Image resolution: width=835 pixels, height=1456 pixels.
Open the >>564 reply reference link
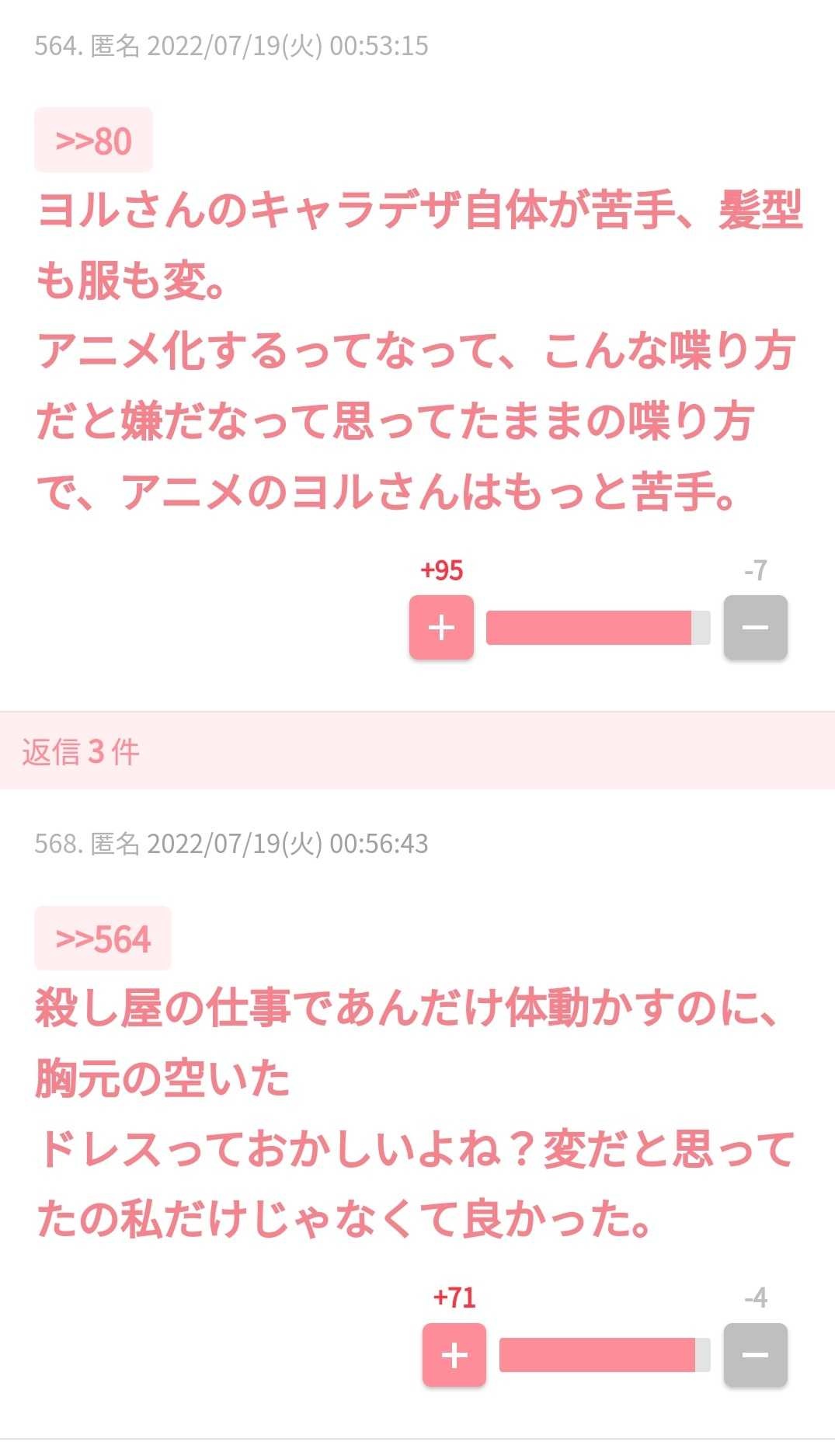pyautogui.click(x=103, y=939)
